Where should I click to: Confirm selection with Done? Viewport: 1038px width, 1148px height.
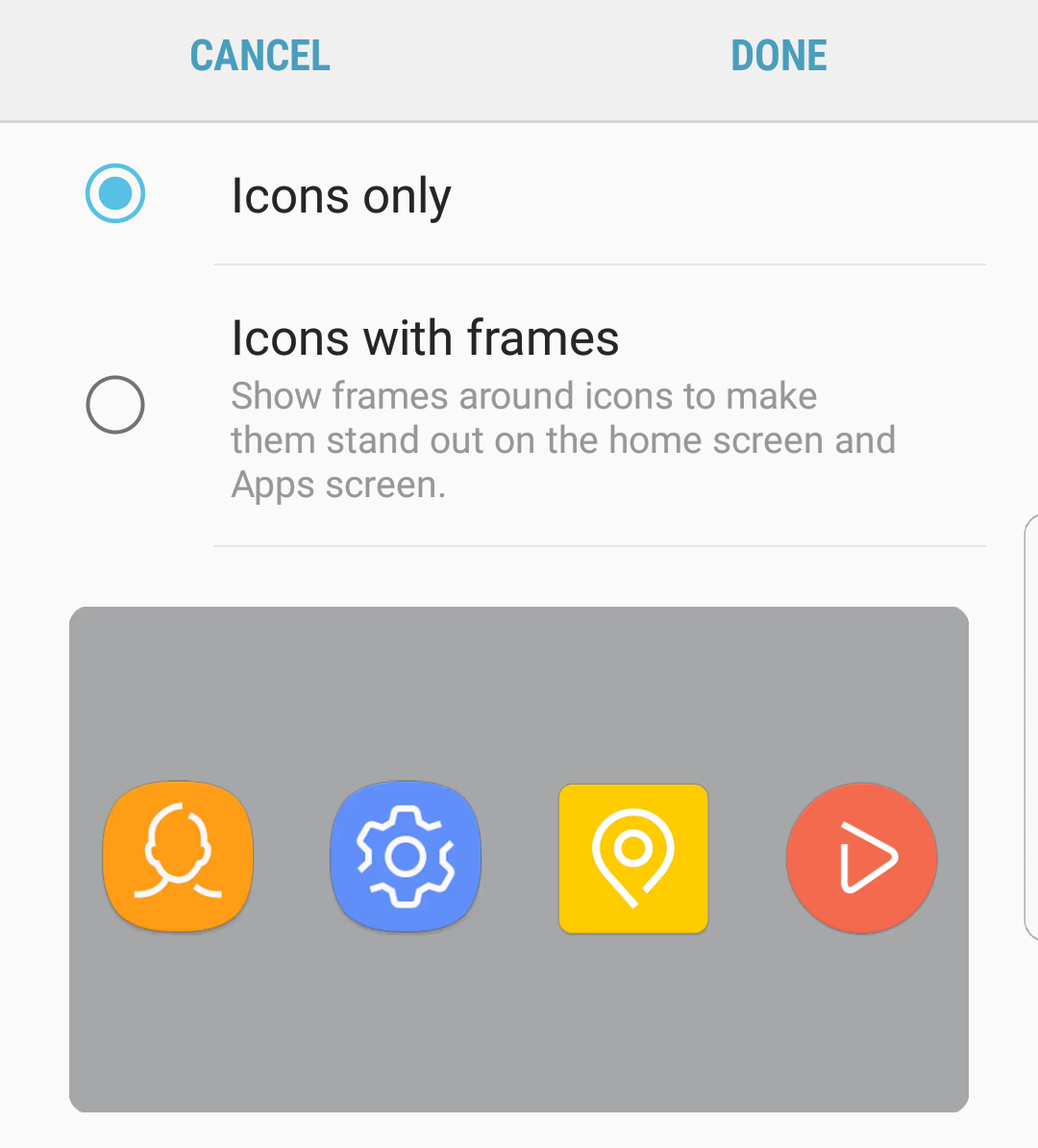tap(778, 56)
